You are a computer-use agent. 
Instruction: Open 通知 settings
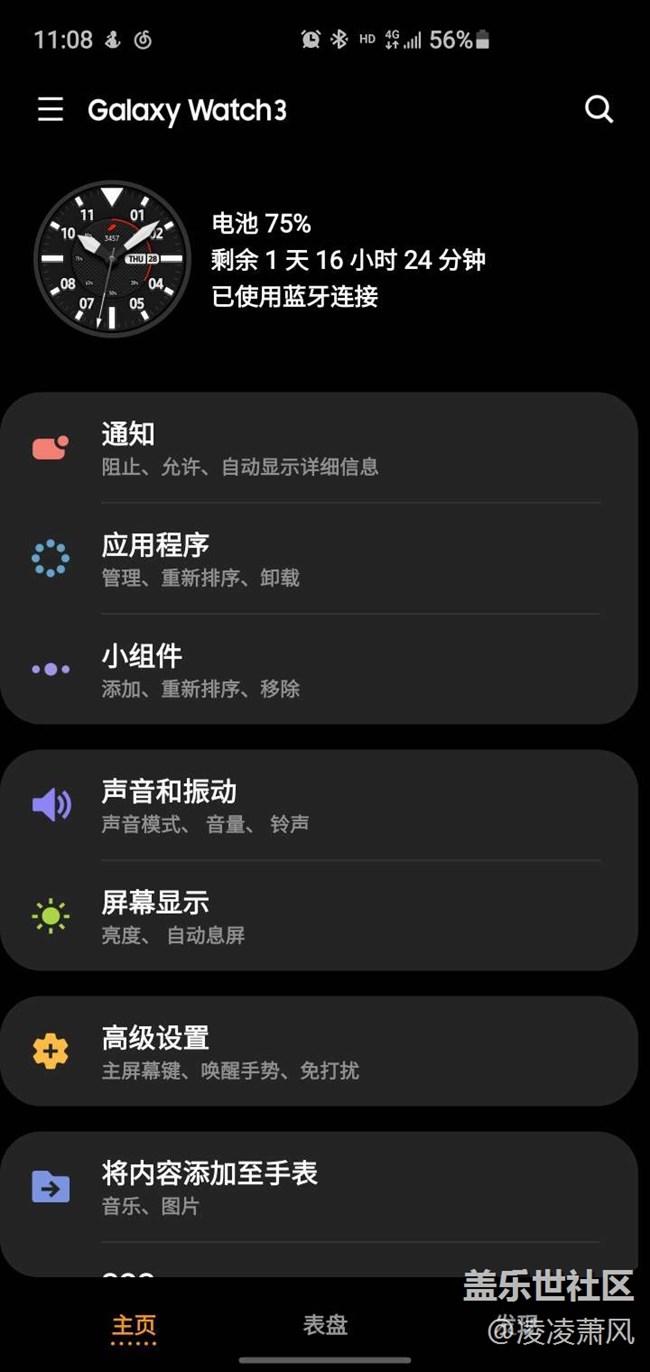[x=320, y=448]
